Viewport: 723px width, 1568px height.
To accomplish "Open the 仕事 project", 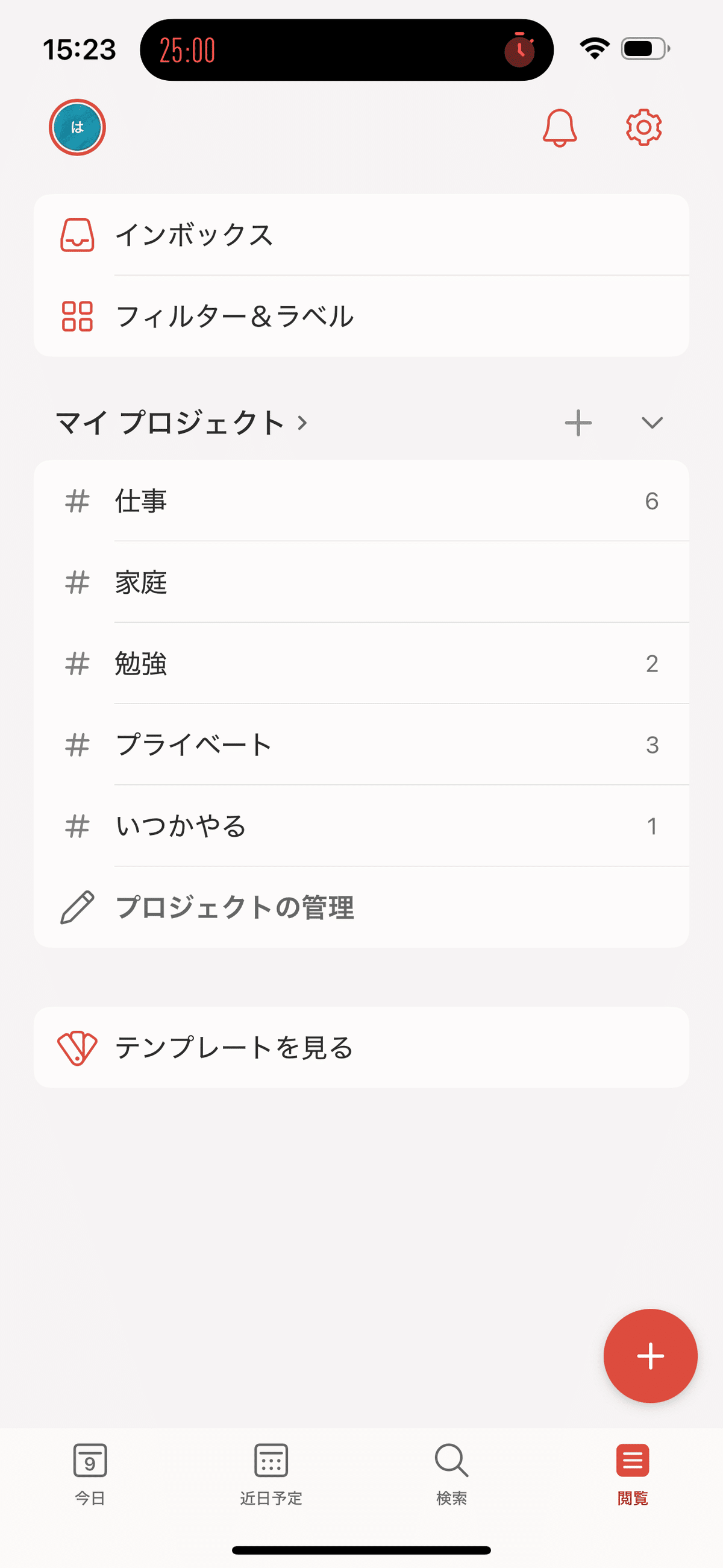I will point(361,501).
